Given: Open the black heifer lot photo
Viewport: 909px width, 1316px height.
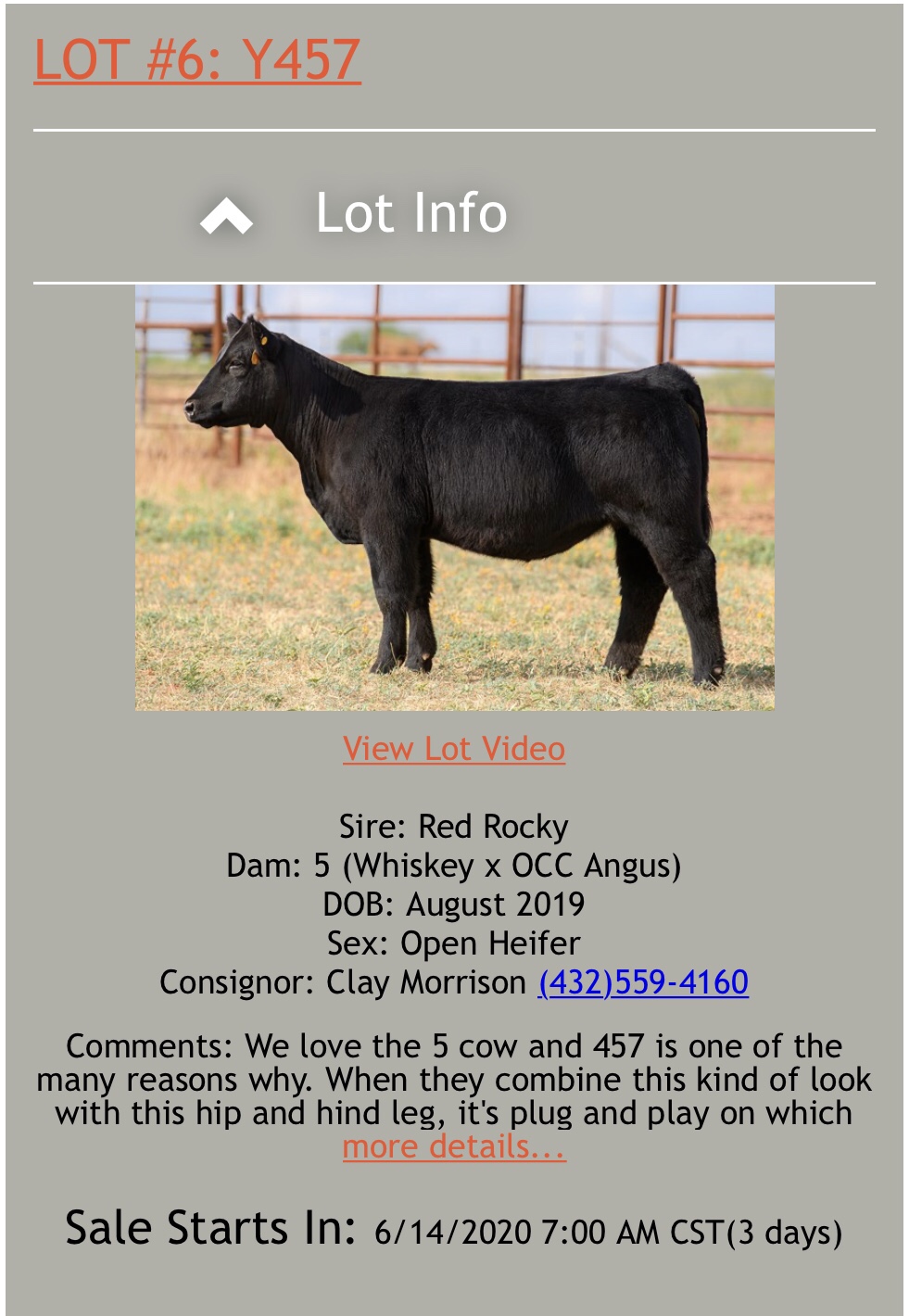Looking at the screenshot, I should pyautogui.click(x=454, y=498).
